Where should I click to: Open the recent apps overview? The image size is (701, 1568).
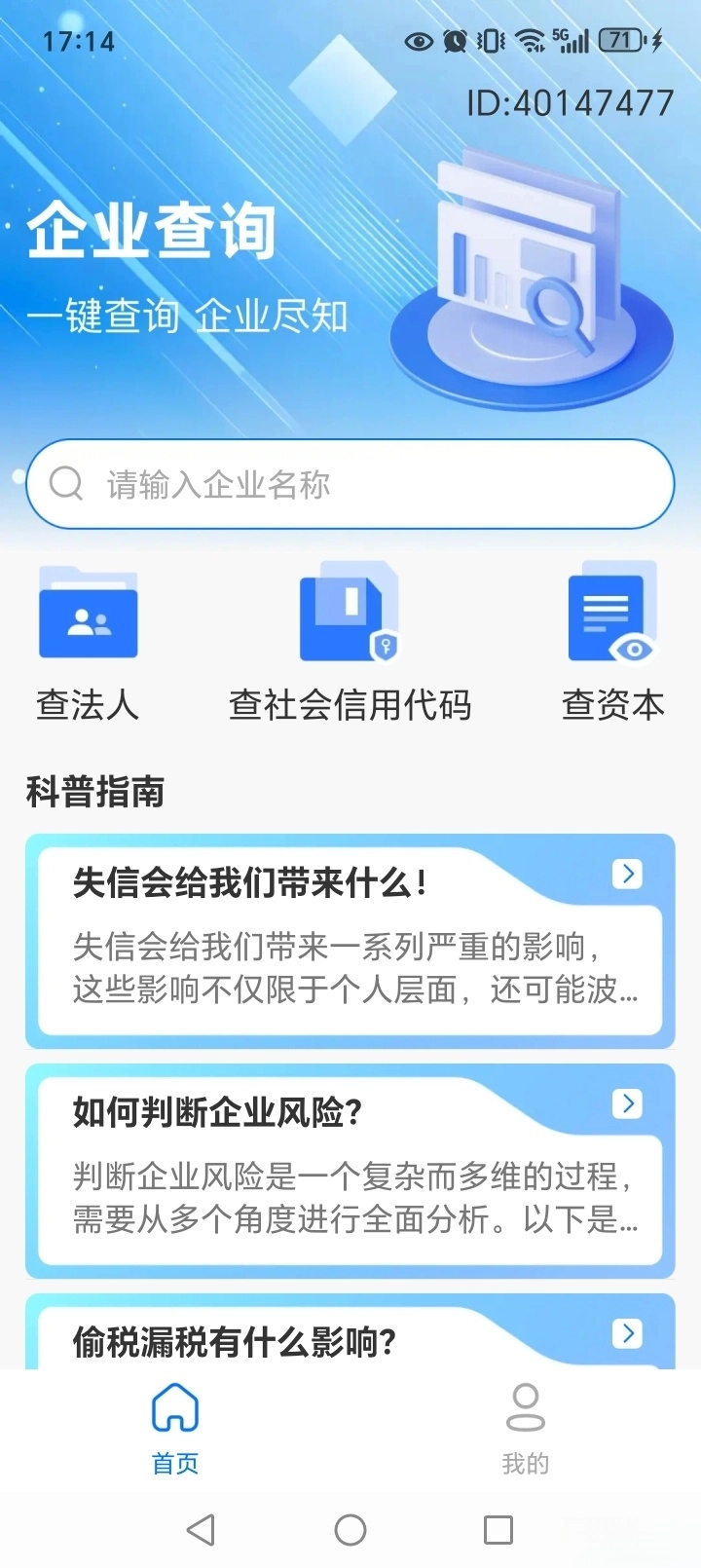[498, 1529]
